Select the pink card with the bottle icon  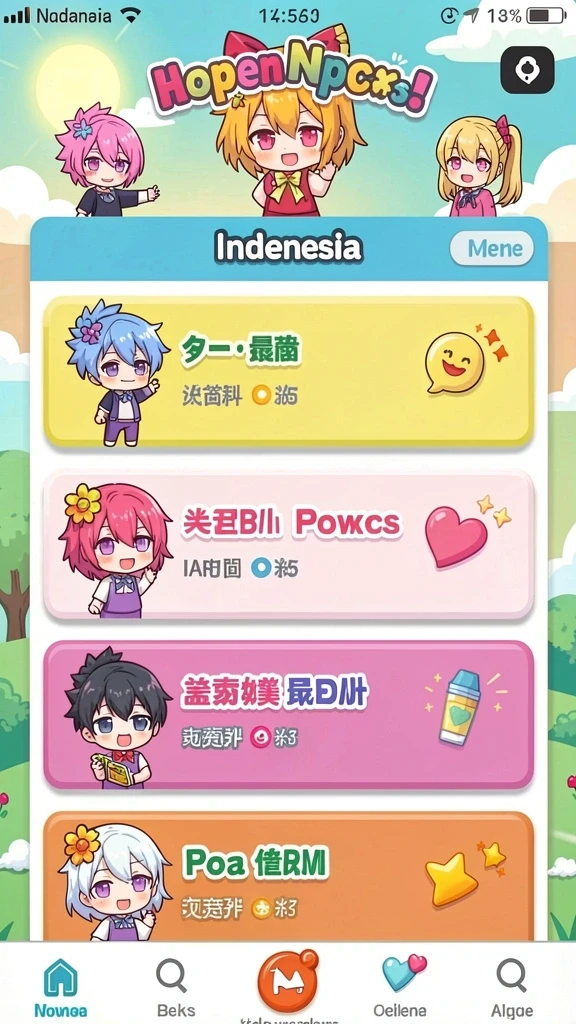289,715
